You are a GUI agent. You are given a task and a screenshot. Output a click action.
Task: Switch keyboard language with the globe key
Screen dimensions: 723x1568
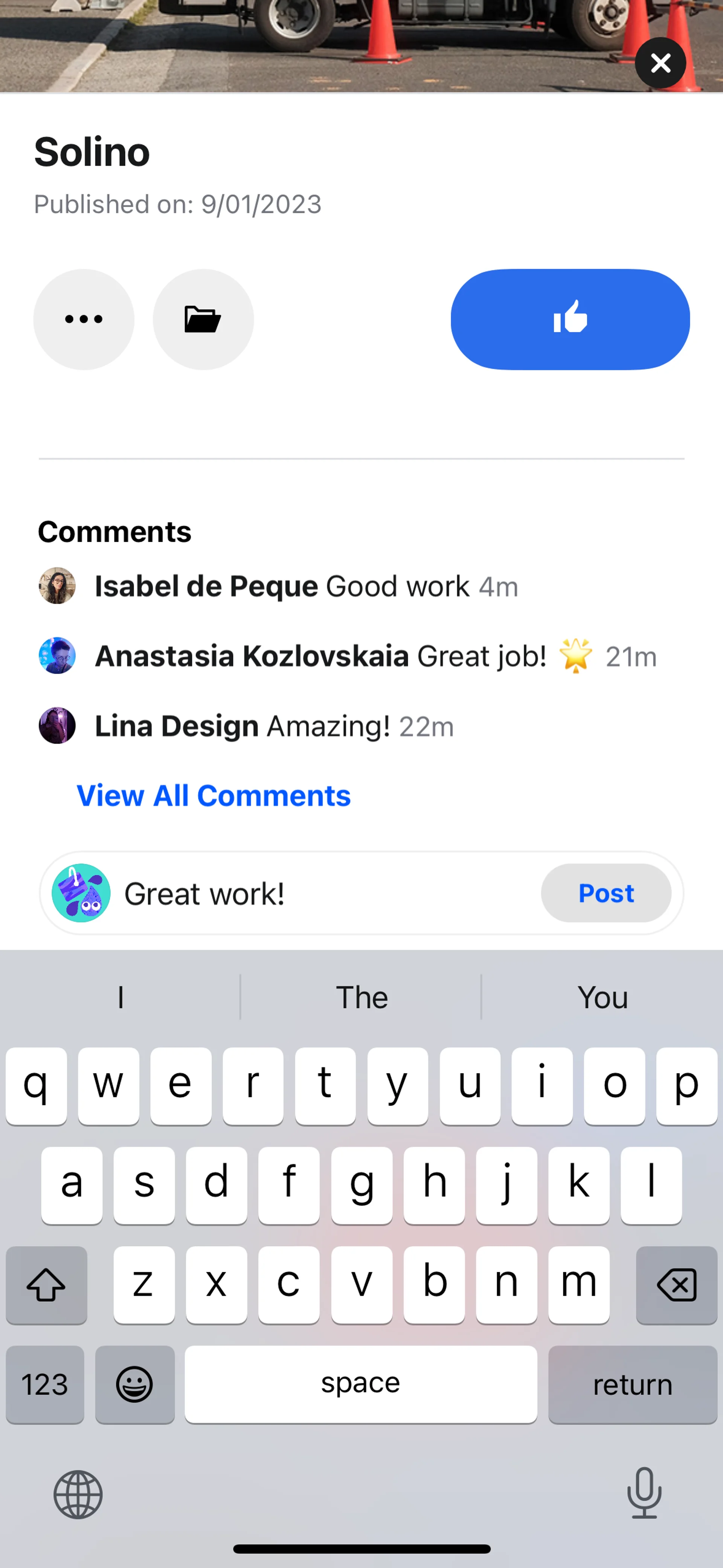coord(78,1495)
